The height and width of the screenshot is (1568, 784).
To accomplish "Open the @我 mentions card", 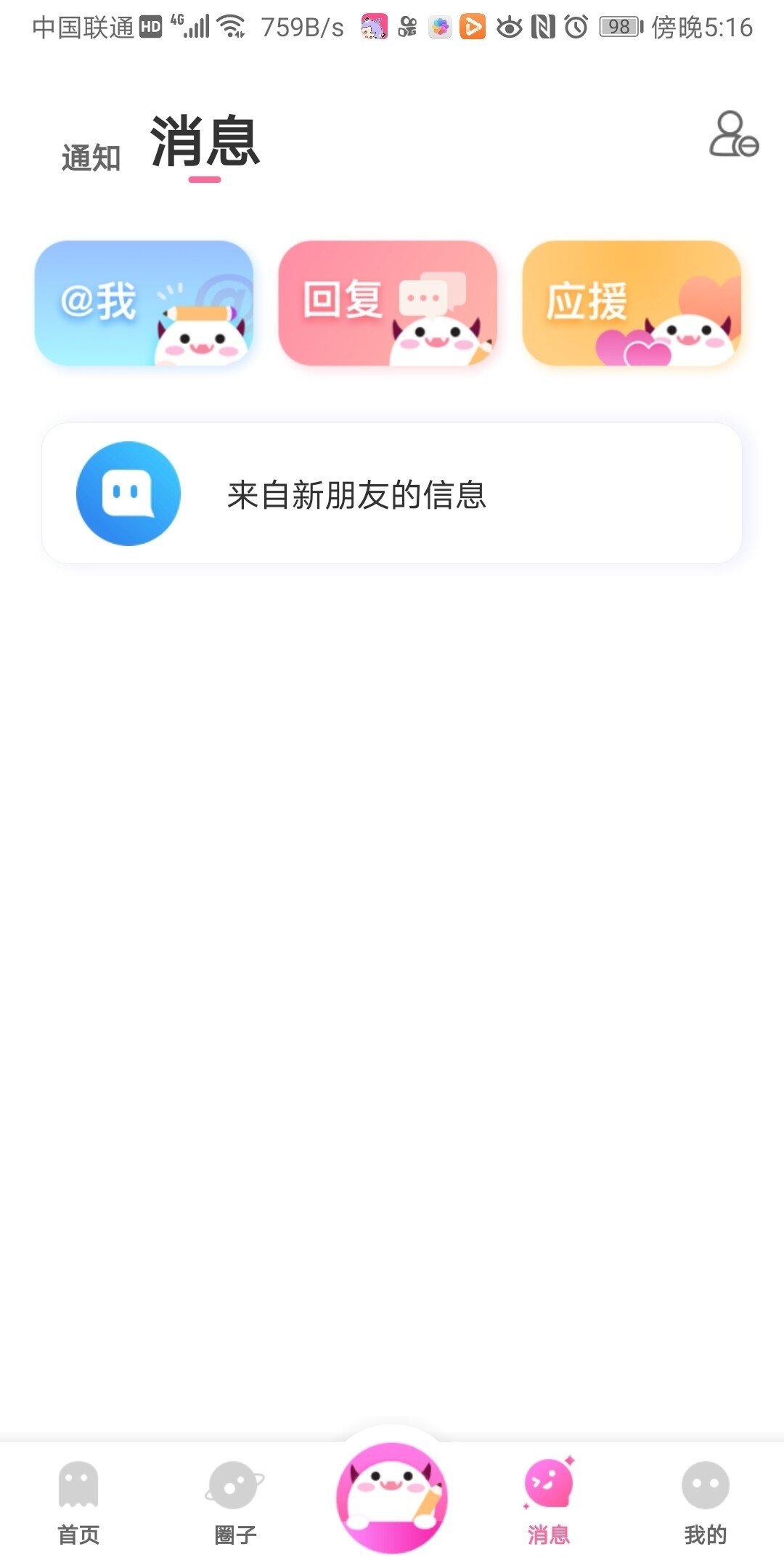I will pos(144,303).
